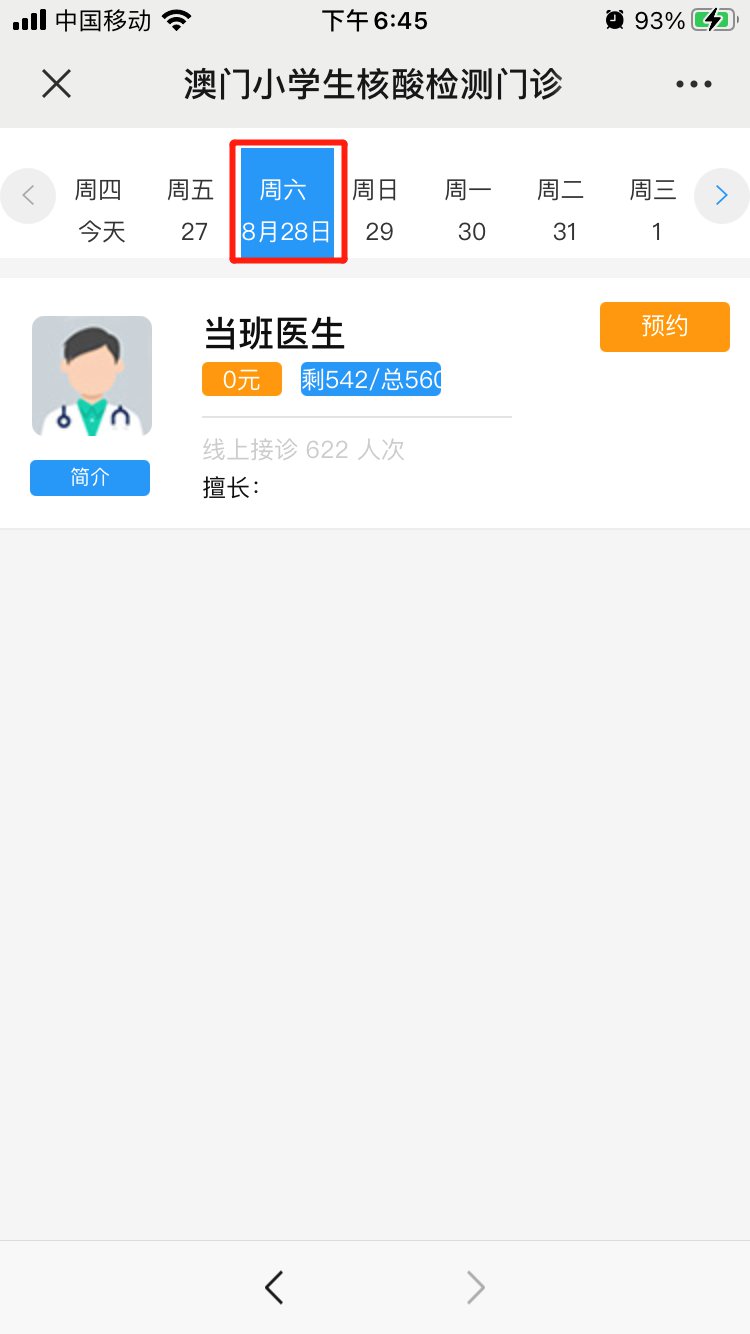Select 周六 8月28日 date
Screen dimensions: 750x1334
[x=286, y=210]
